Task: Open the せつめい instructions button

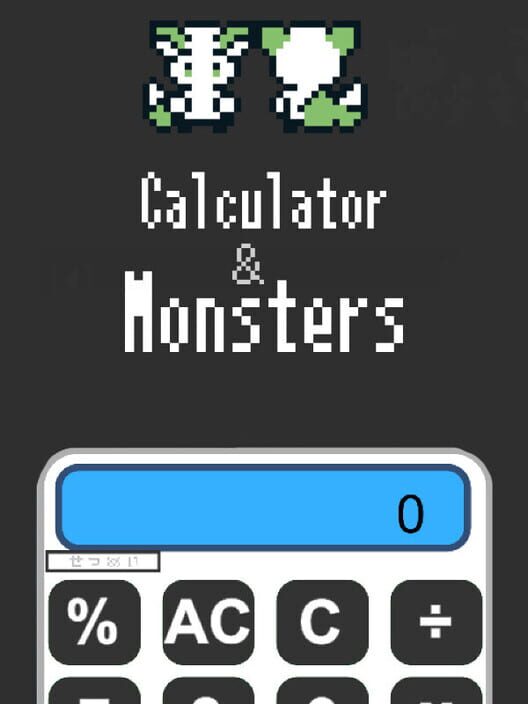Action: (x=103, y=562)
